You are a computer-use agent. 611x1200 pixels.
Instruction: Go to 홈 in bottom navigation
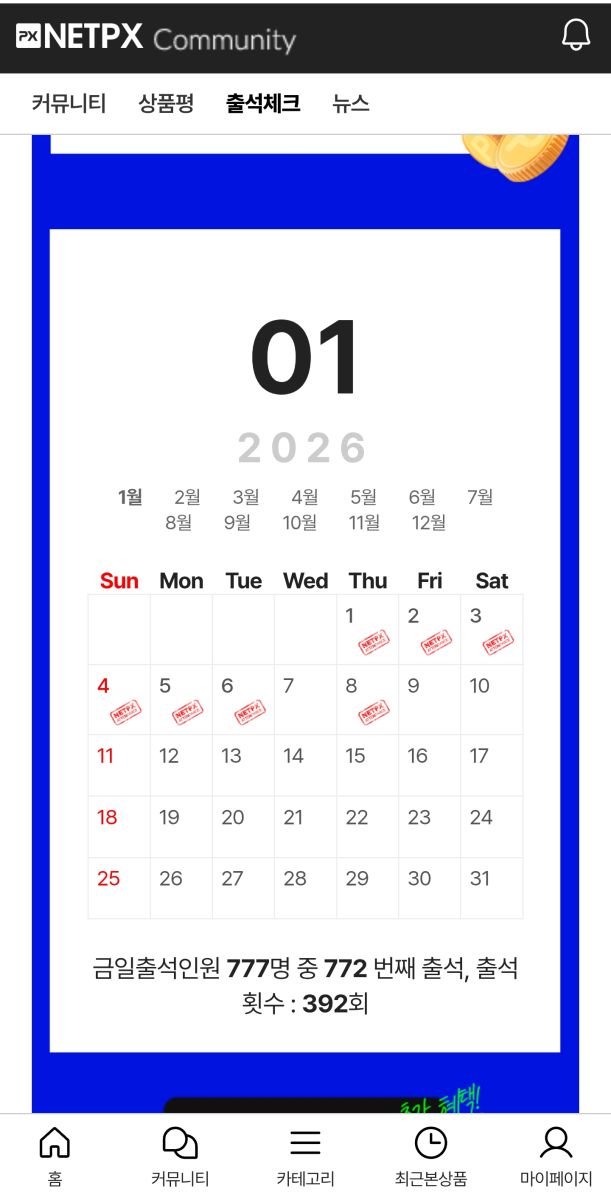pyautogui.click(x=54, y=1156)
